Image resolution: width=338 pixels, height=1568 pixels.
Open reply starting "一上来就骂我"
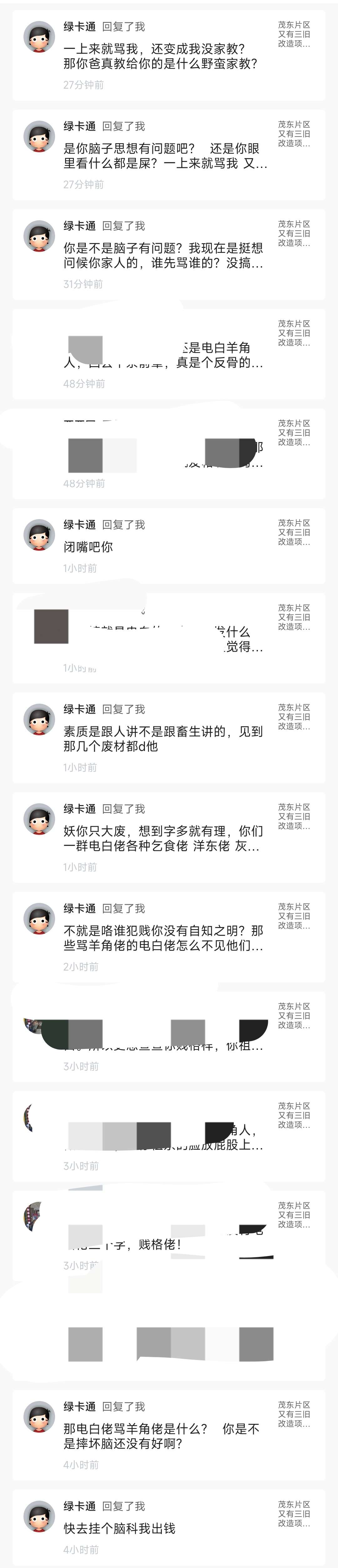161,56
